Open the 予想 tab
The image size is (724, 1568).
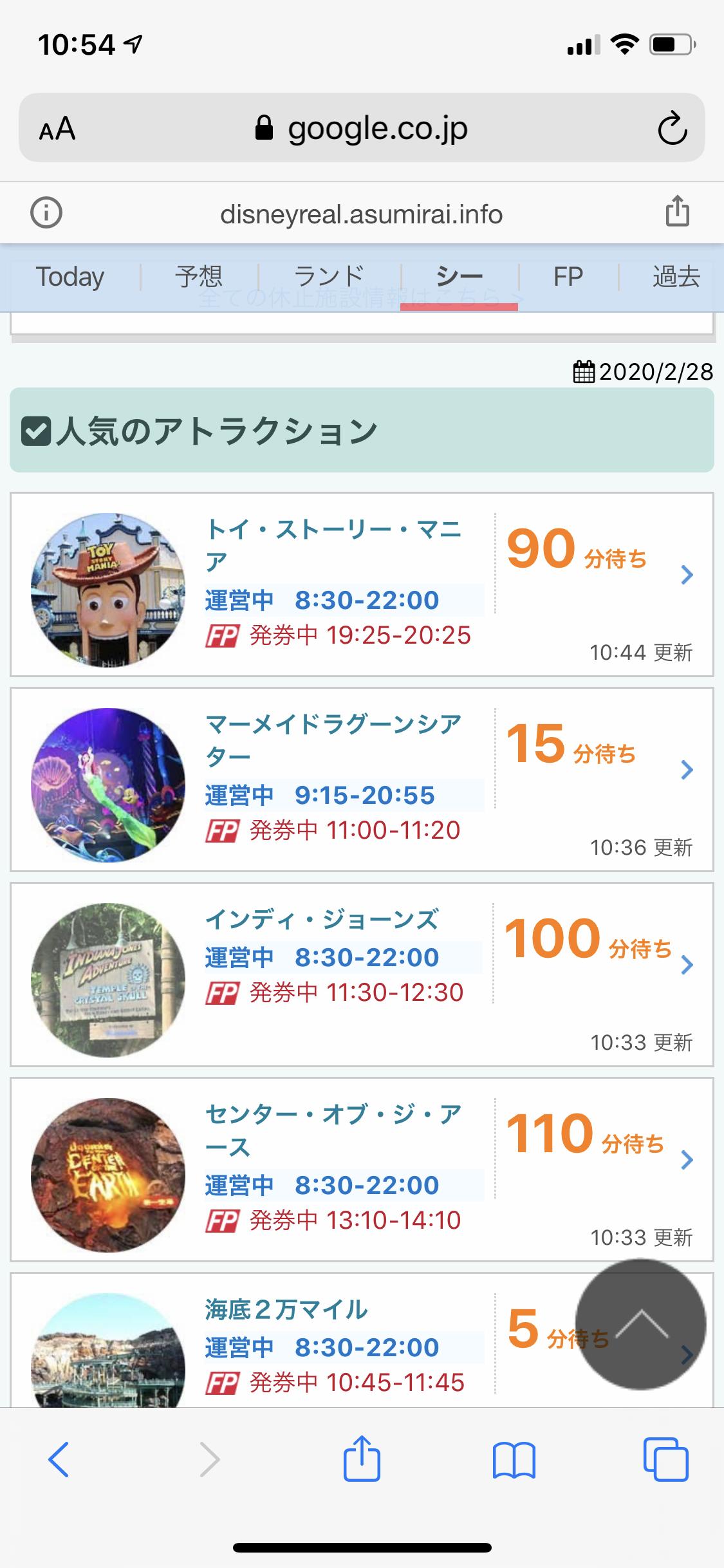pyautogui.click(x=199, y=277)
